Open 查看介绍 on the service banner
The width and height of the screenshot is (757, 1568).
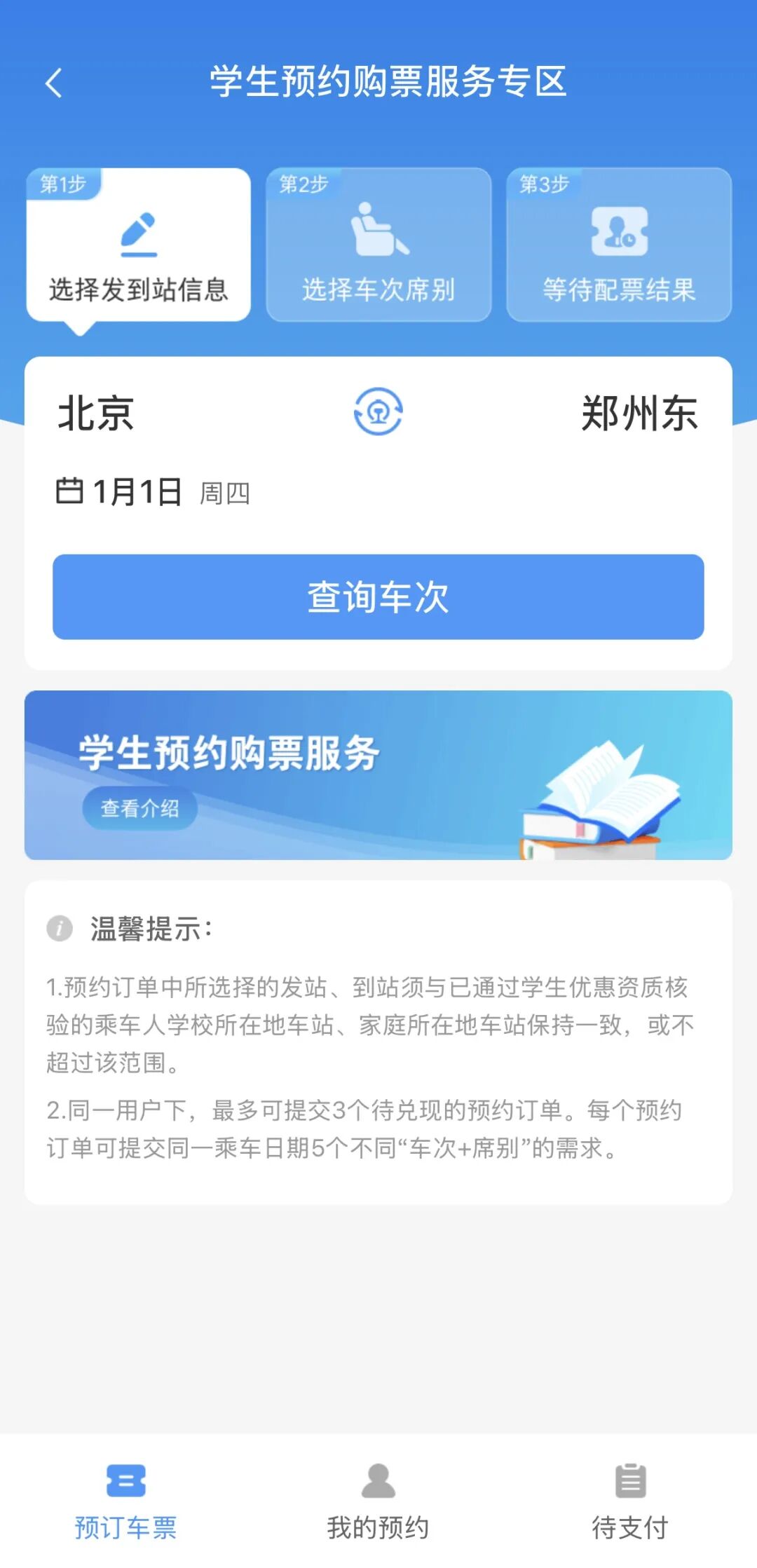139,808
